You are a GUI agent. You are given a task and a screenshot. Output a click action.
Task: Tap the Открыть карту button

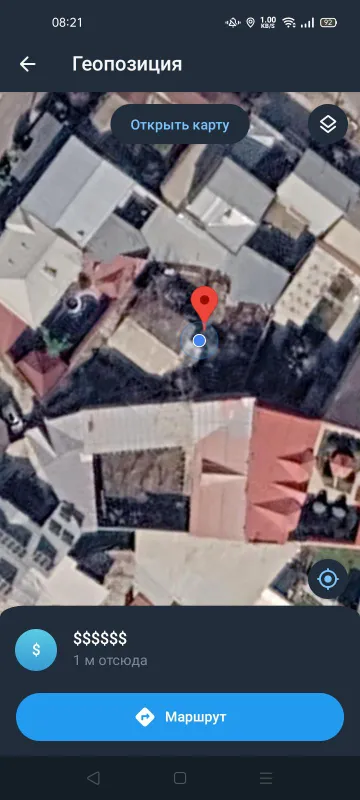(x=180, y=124)
